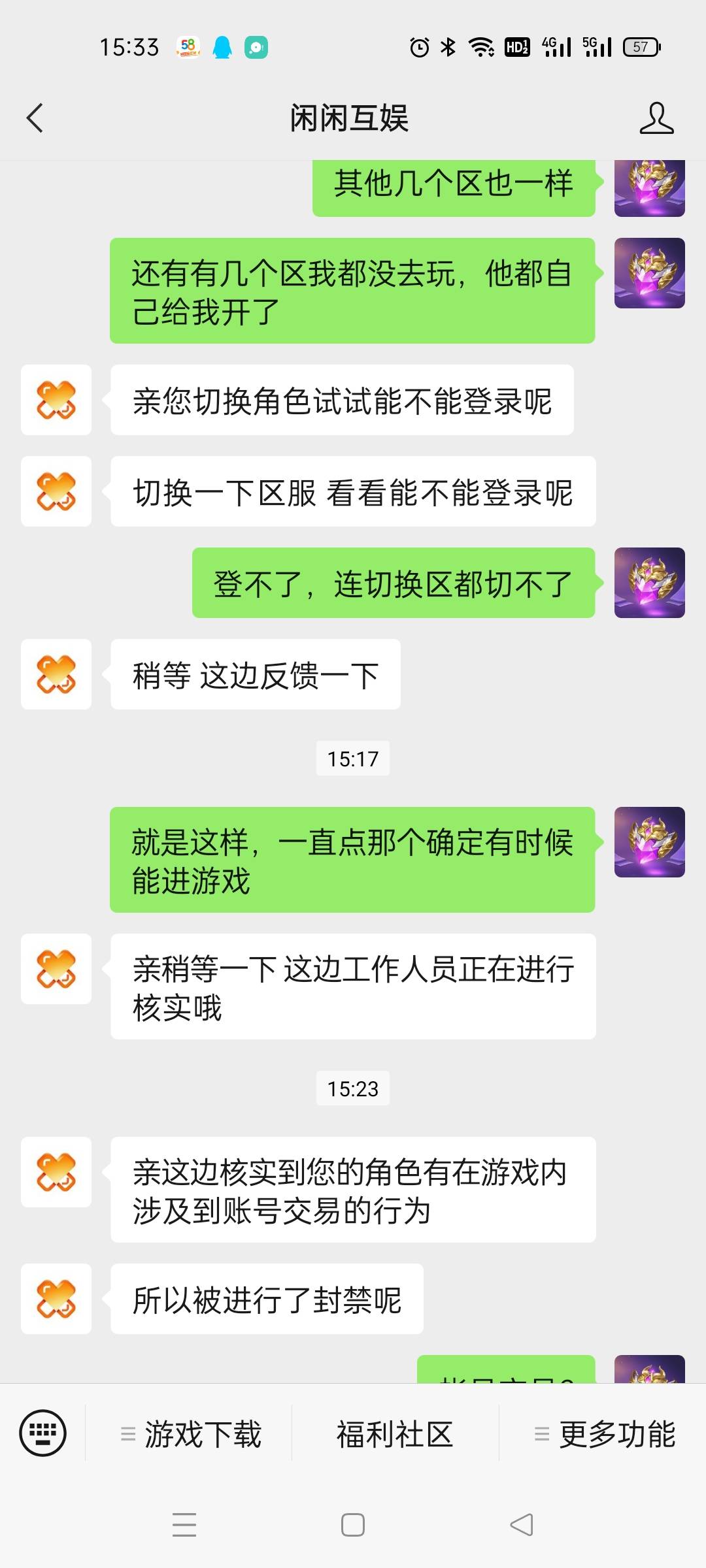Open the 闲闲互娱 account profile icon

pyautogui.click(x=656, y=118)
